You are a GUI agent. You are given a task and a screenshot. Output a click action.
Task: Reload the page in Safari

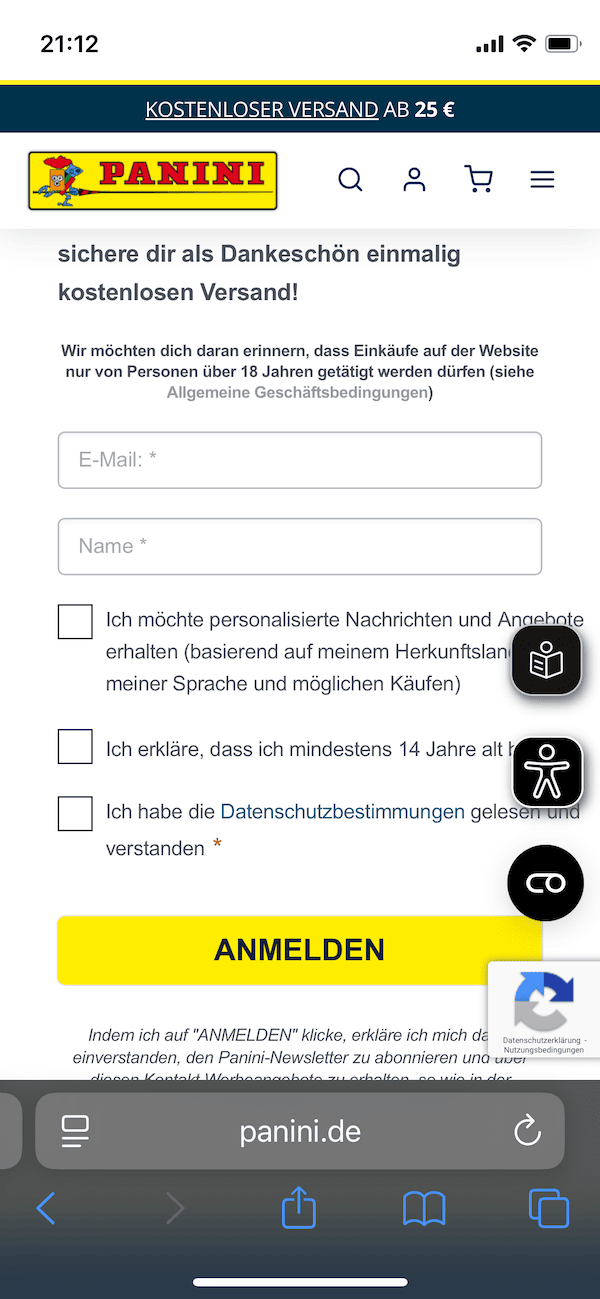527,1131
